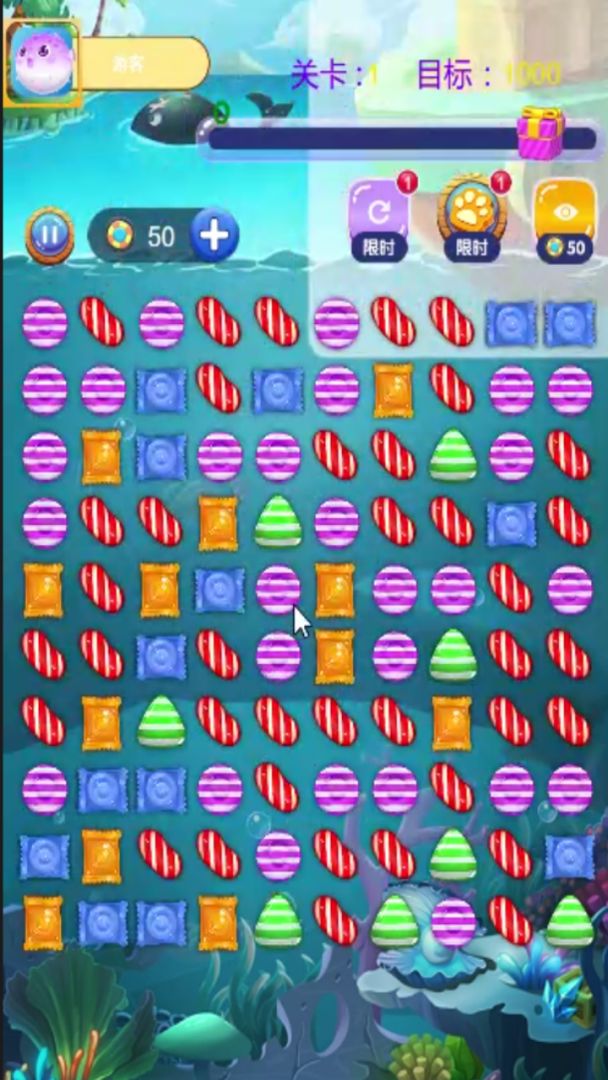Use the limited-time refresh booster
The width and height of the screenshot is (608, 1080).
[x=379, y=218]
